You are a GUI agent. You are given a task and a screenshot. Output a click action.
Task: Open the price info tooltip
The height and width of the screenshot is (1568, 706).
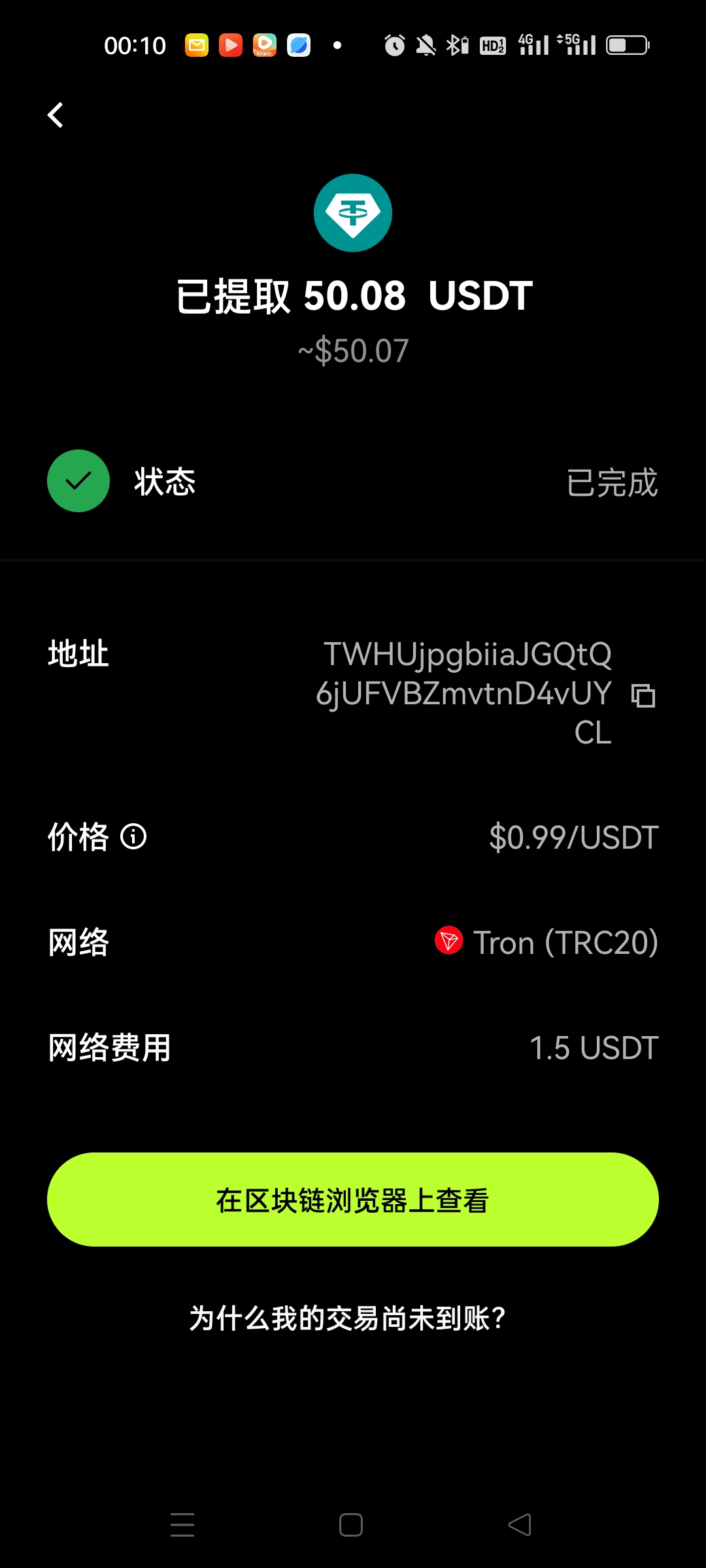pyautogui.click(x=134, y=837)
